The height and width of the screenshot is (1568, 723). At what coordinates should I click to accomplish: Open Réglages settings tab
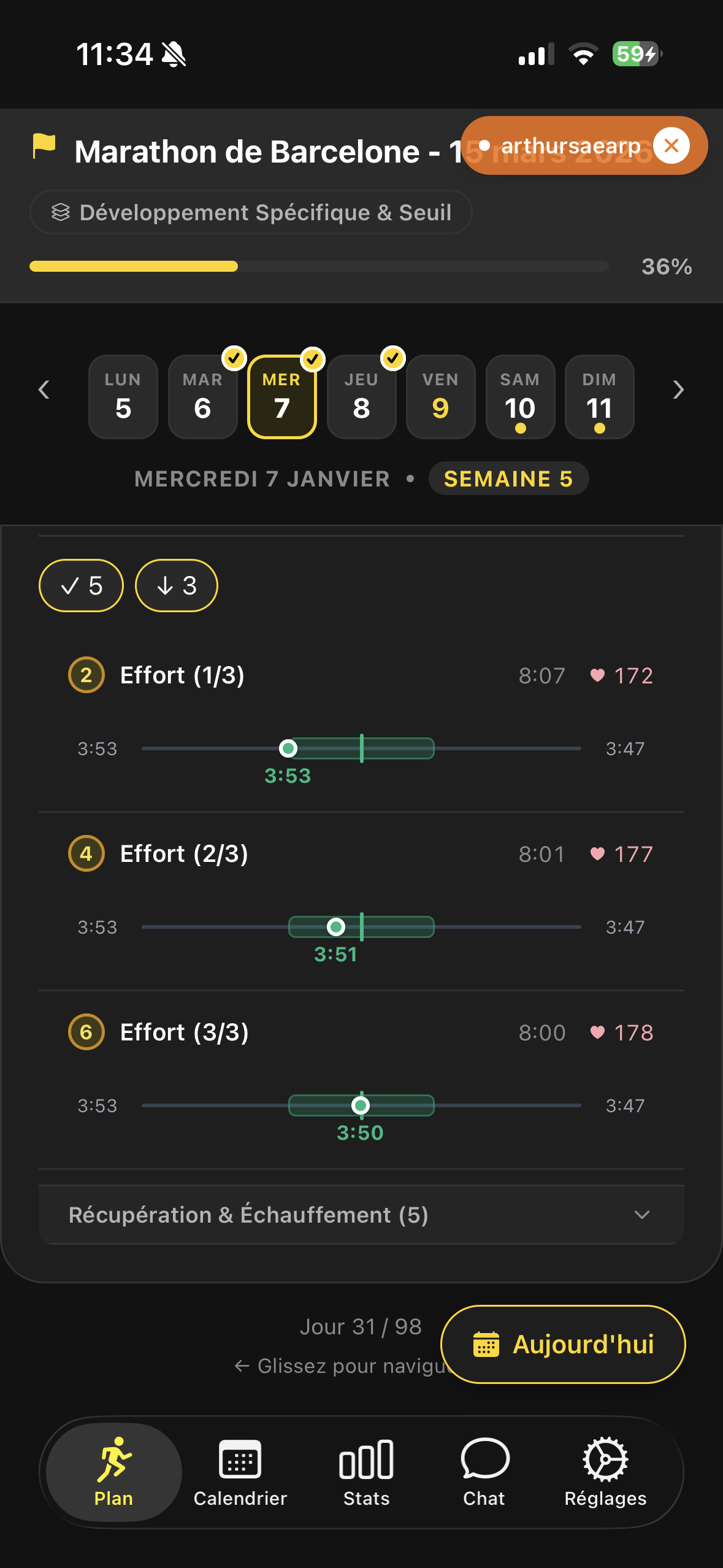click(605, 1472)
